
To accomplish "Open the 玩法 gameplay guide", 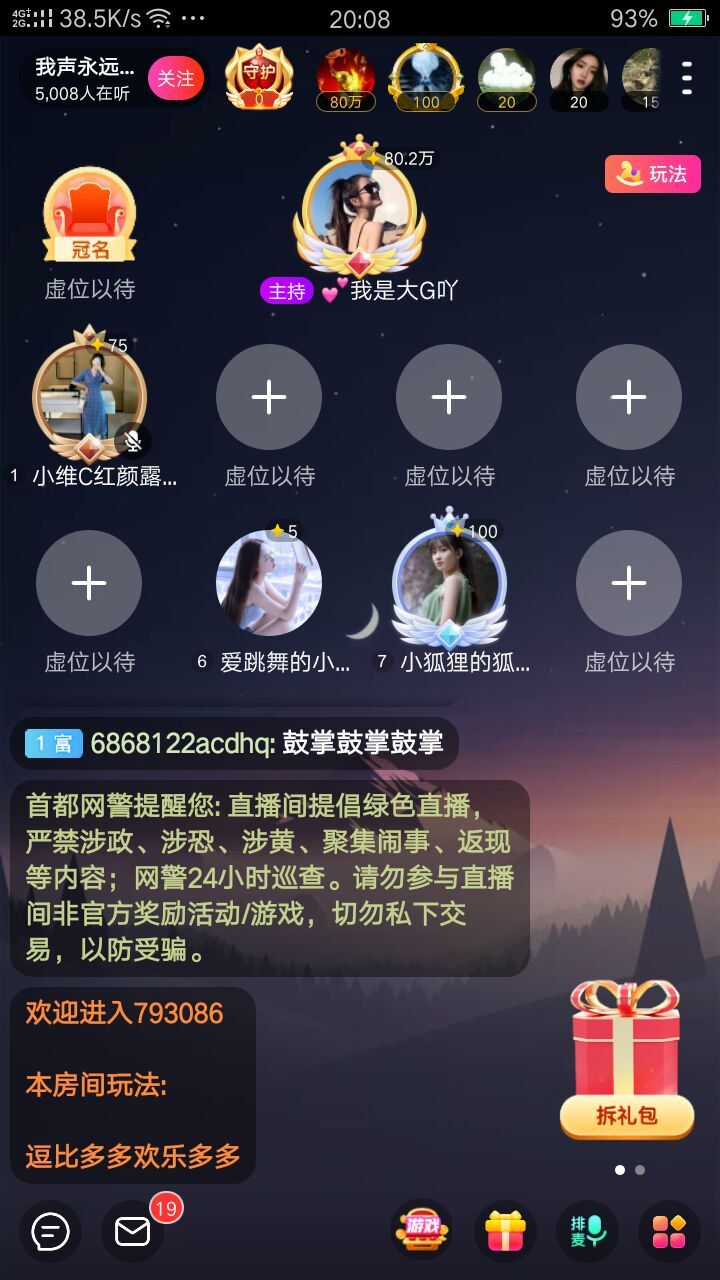I will point(653,174).
